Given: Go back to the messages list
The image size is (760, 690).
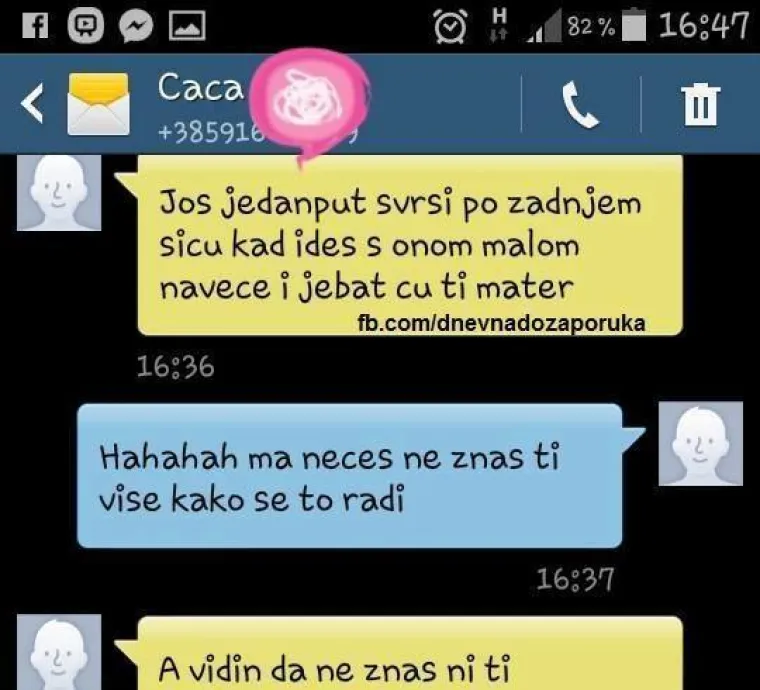Looking at the screenshot, I should 33,103.
